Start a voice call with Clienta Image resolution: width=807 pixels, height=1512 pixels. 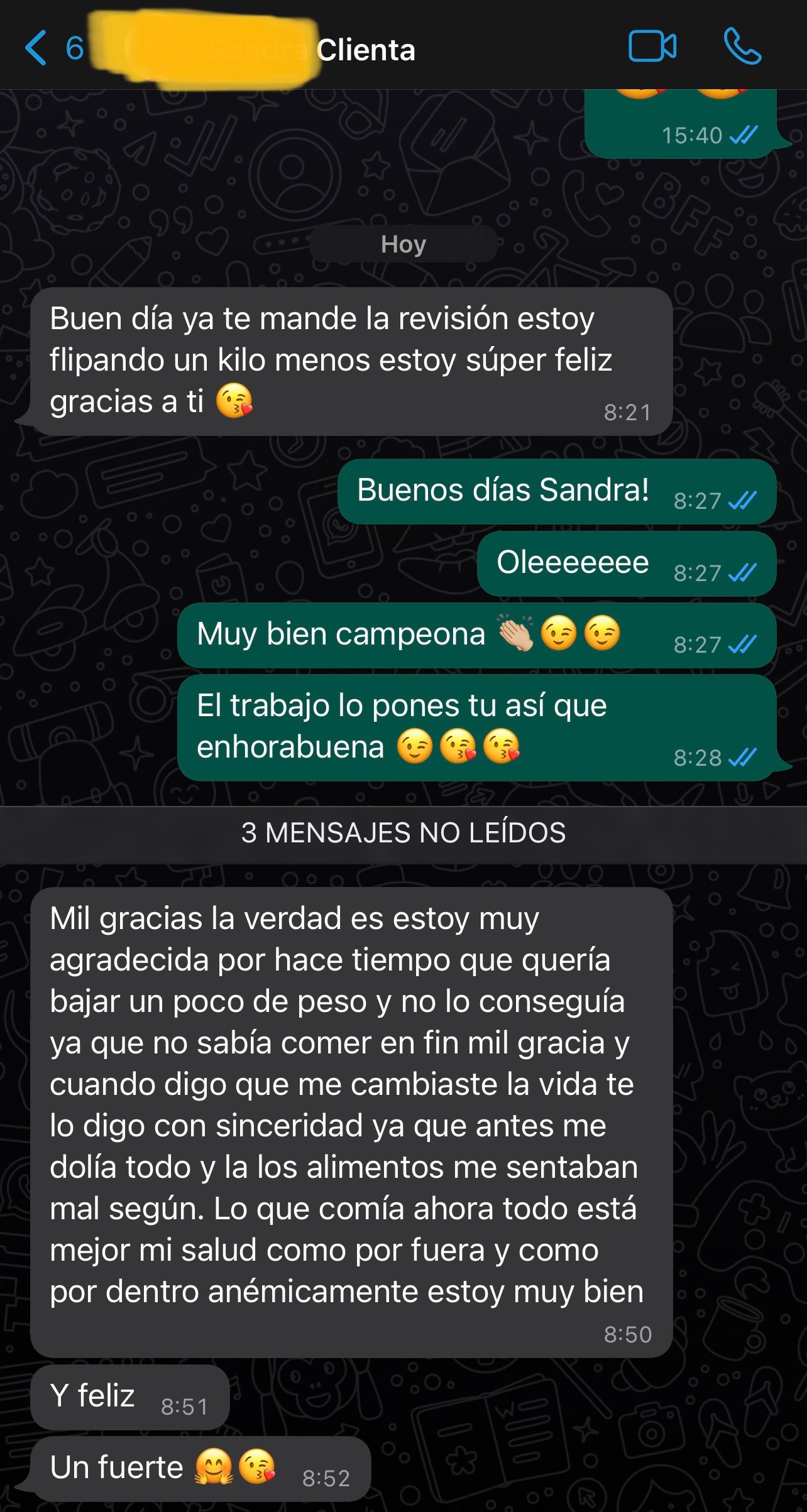(742, 46)
